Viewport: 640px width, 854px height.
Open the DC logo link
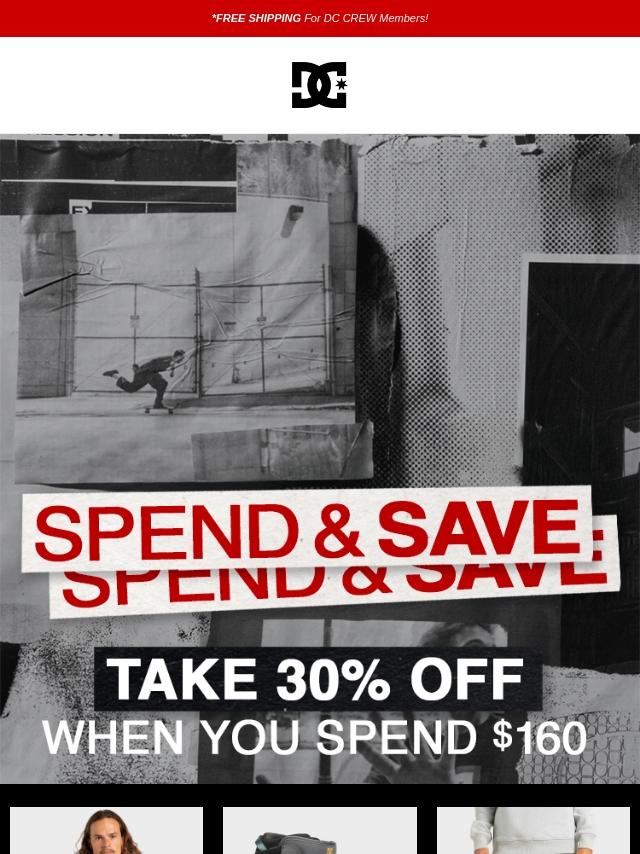point(319,85)
